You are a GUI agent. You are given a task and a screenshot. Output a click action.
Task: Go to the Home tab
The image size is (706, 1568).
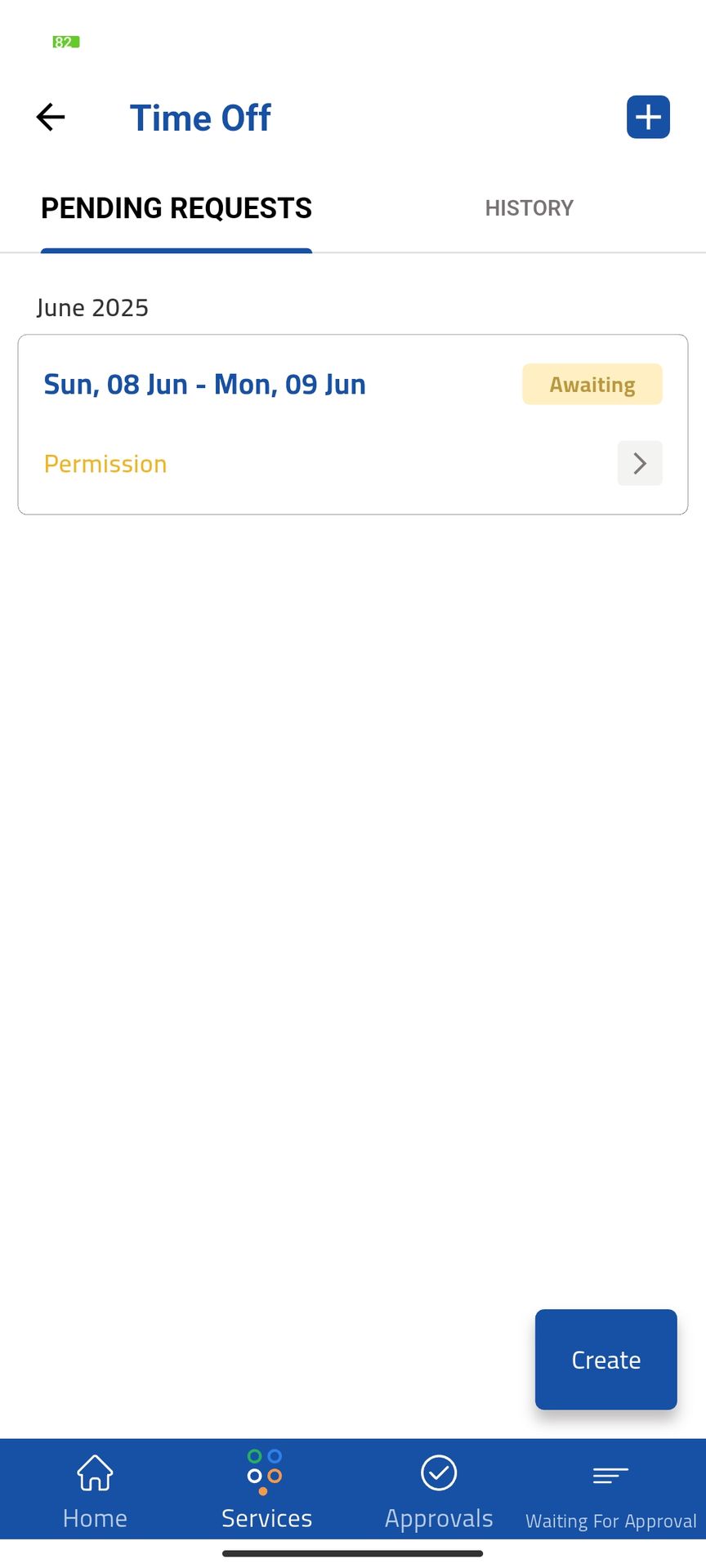tap(95, 1490)
